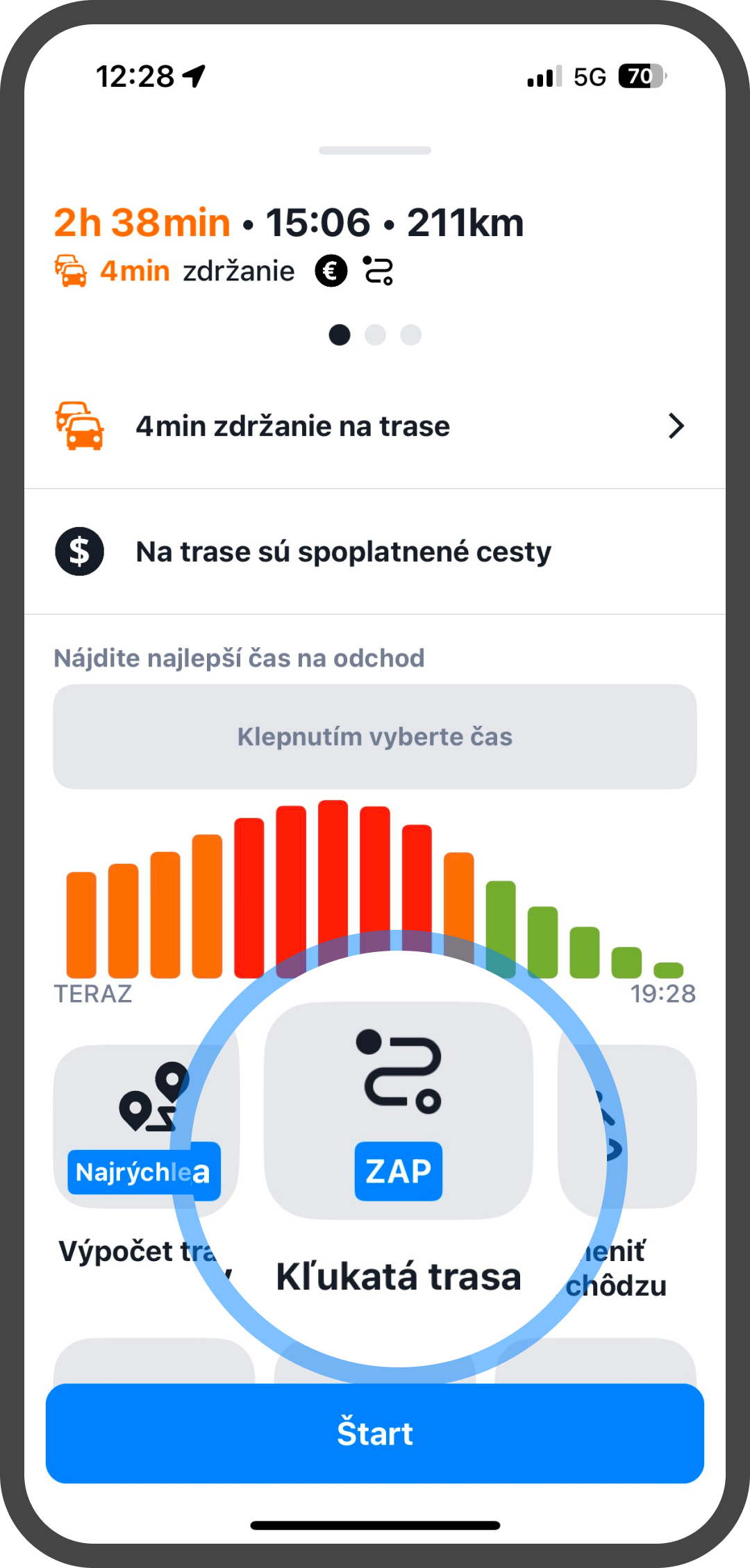Start navigation with the Štart button
Viewport: 750px width, 1568px height.
pyautogui.click(x=375, y=1433)
